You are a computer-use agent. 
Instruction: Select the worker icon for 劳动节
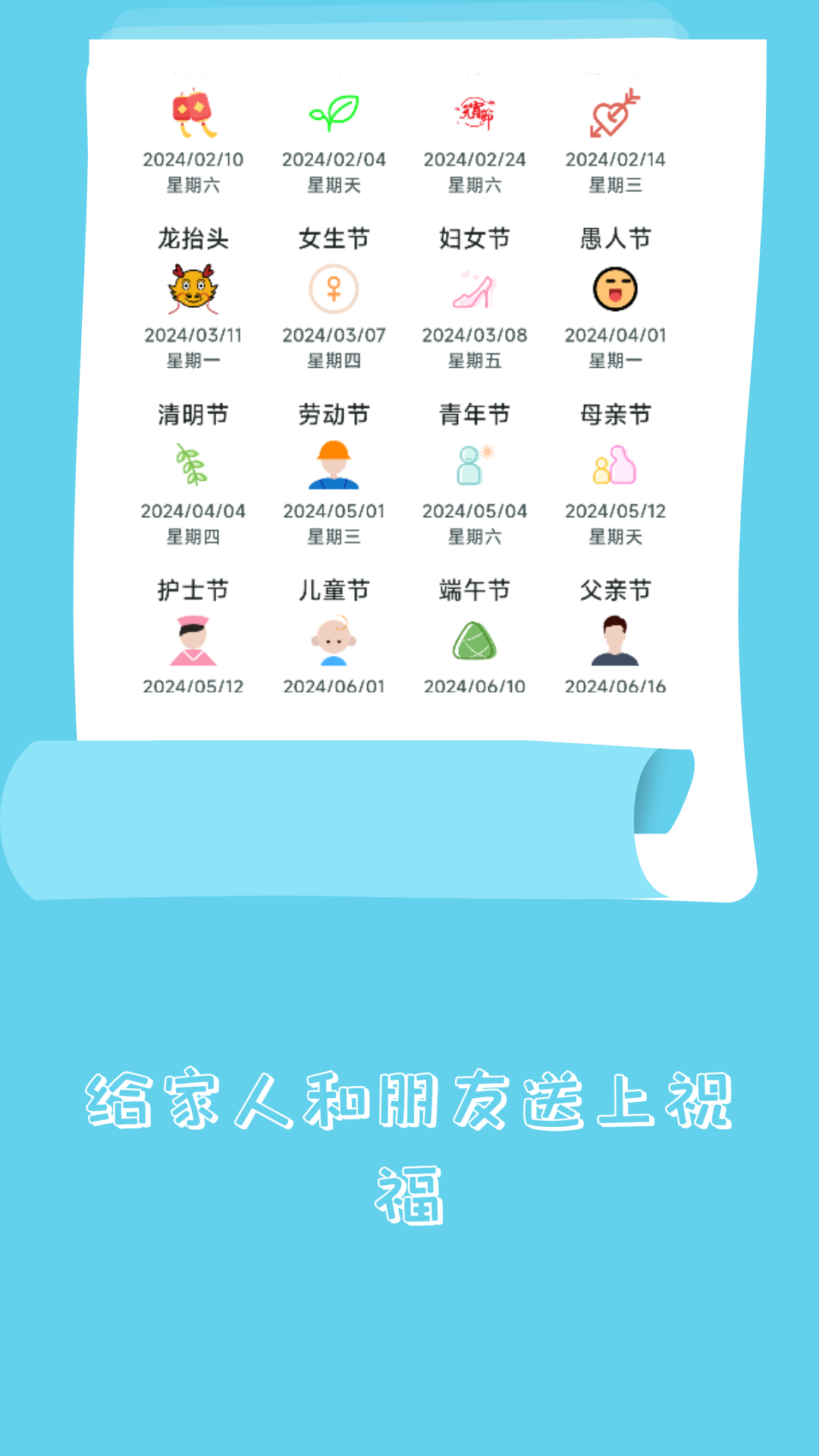tap(334, 468)
